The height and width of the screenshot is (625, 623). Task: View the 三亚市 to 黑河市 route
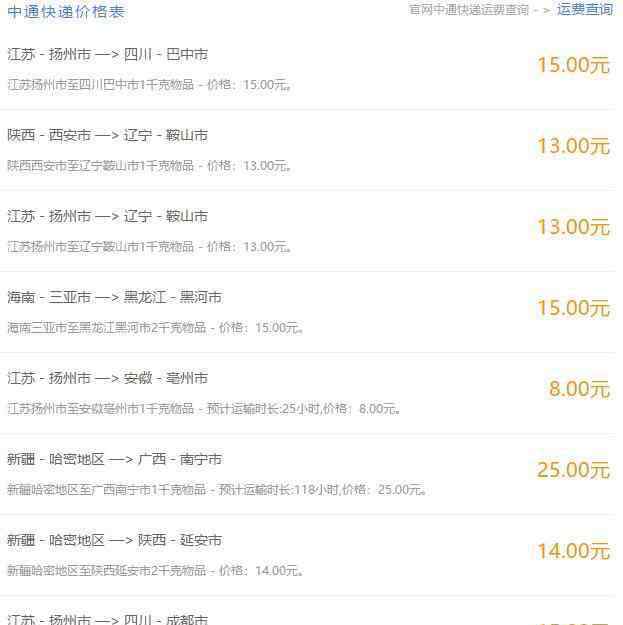(115, 298)
